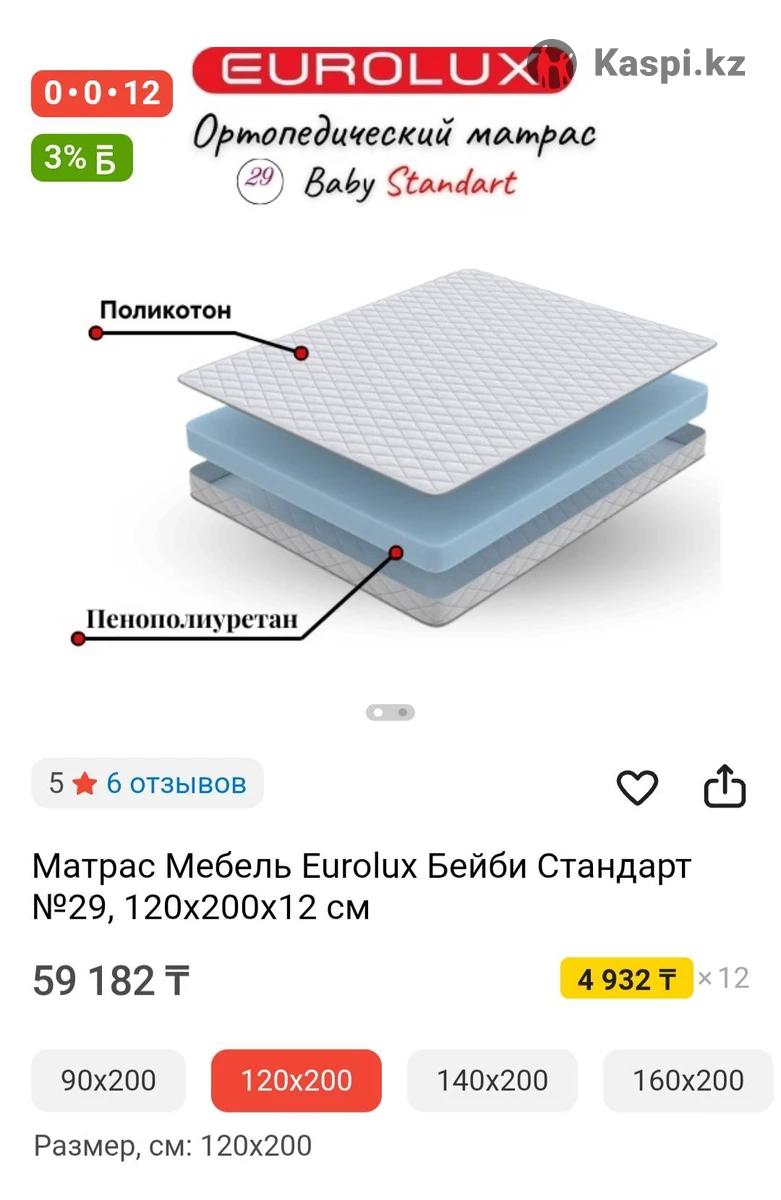Image resolution: width=781 pixels, height=1200 pixels.
Task: Open the 4 932 ₸ installment badge
Action: tap(626, 979)
